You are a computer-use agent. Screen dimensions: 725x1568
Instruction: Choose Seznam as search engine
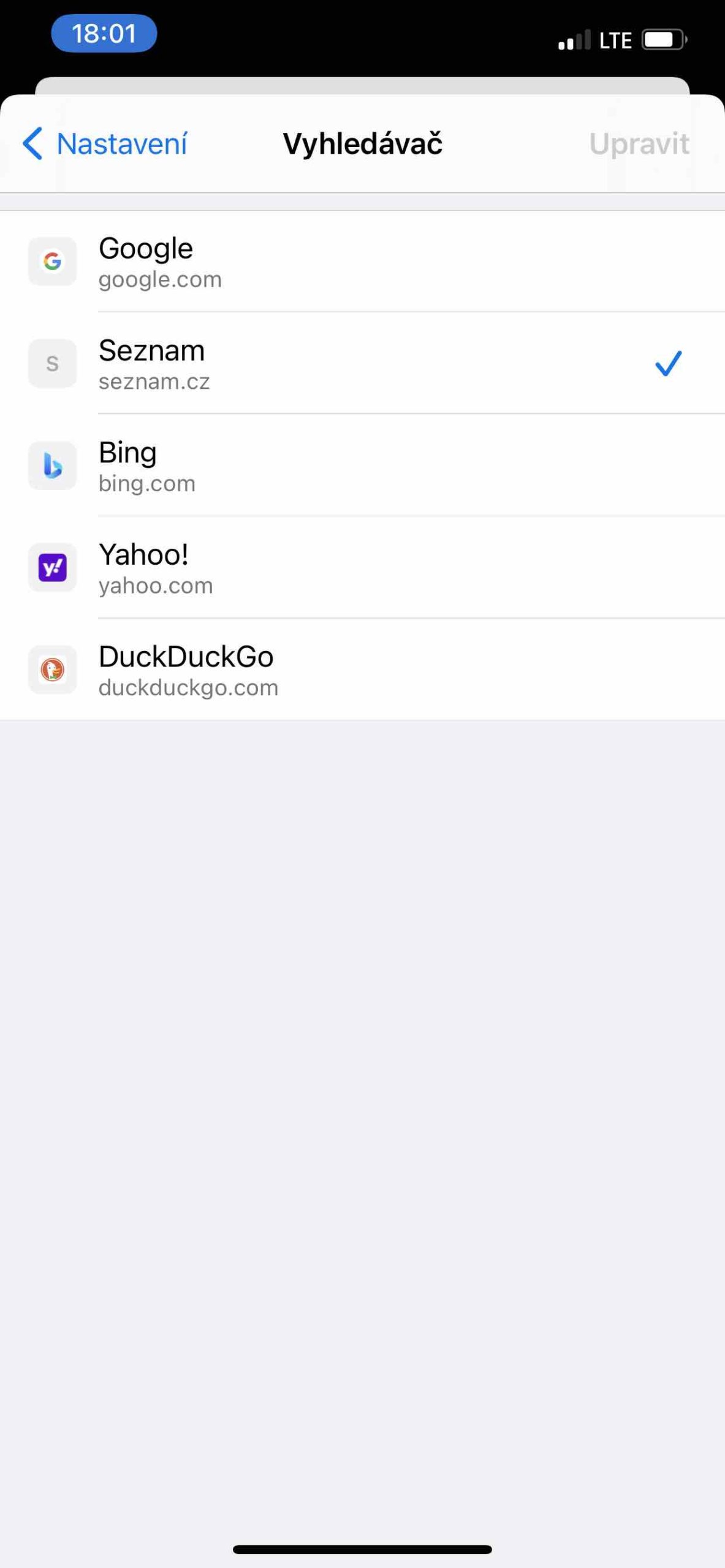click(x=362, y=364)
